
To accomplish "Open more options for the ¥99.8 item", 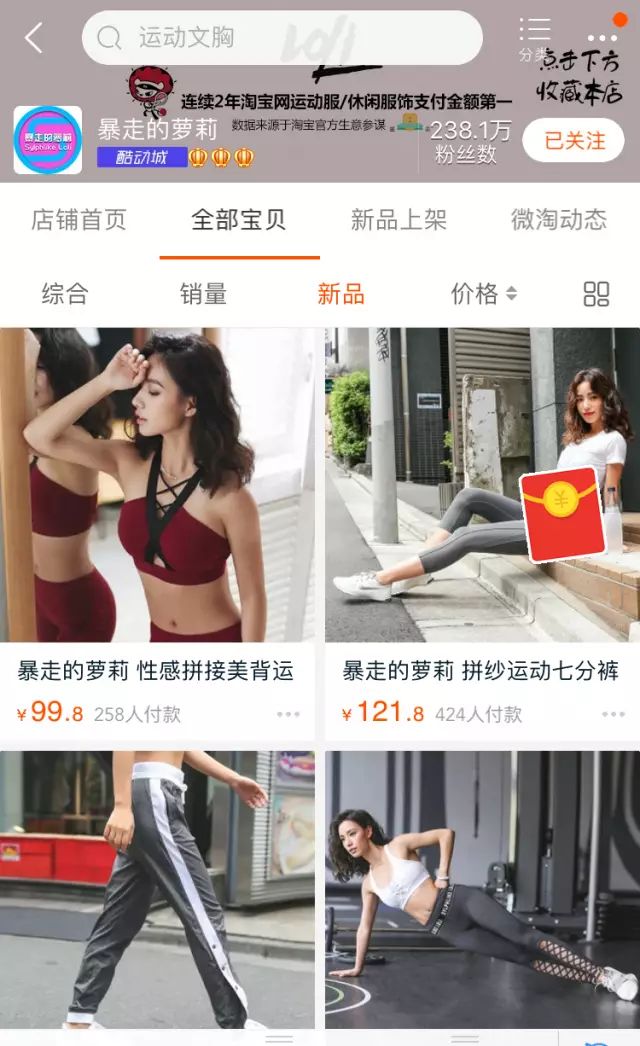I will (x=288, y=714).
